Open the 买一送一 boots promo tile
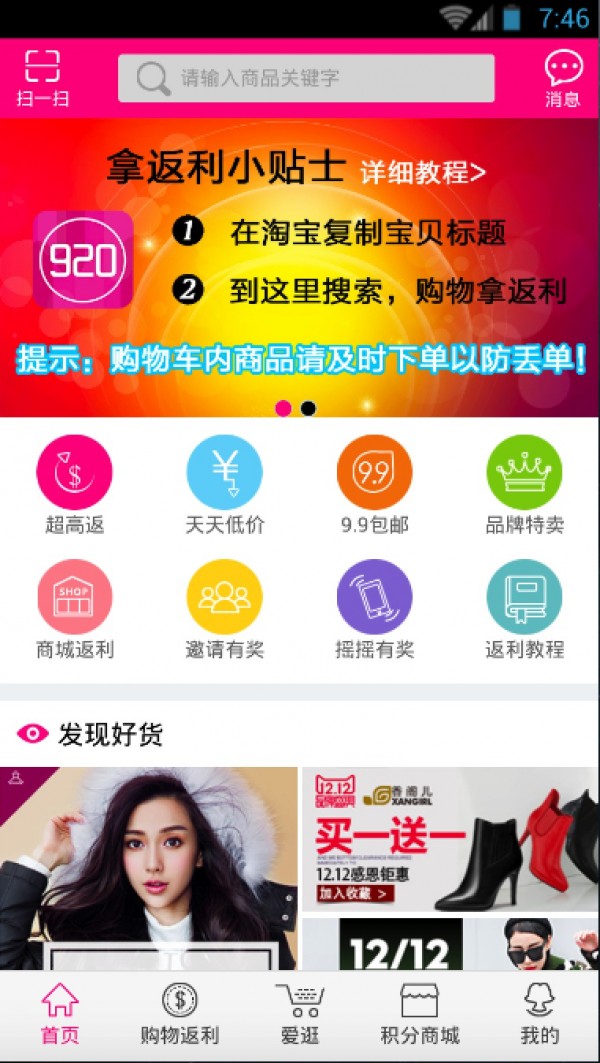This screenshot has height=1063, width=600. click(x=450, y=840)
